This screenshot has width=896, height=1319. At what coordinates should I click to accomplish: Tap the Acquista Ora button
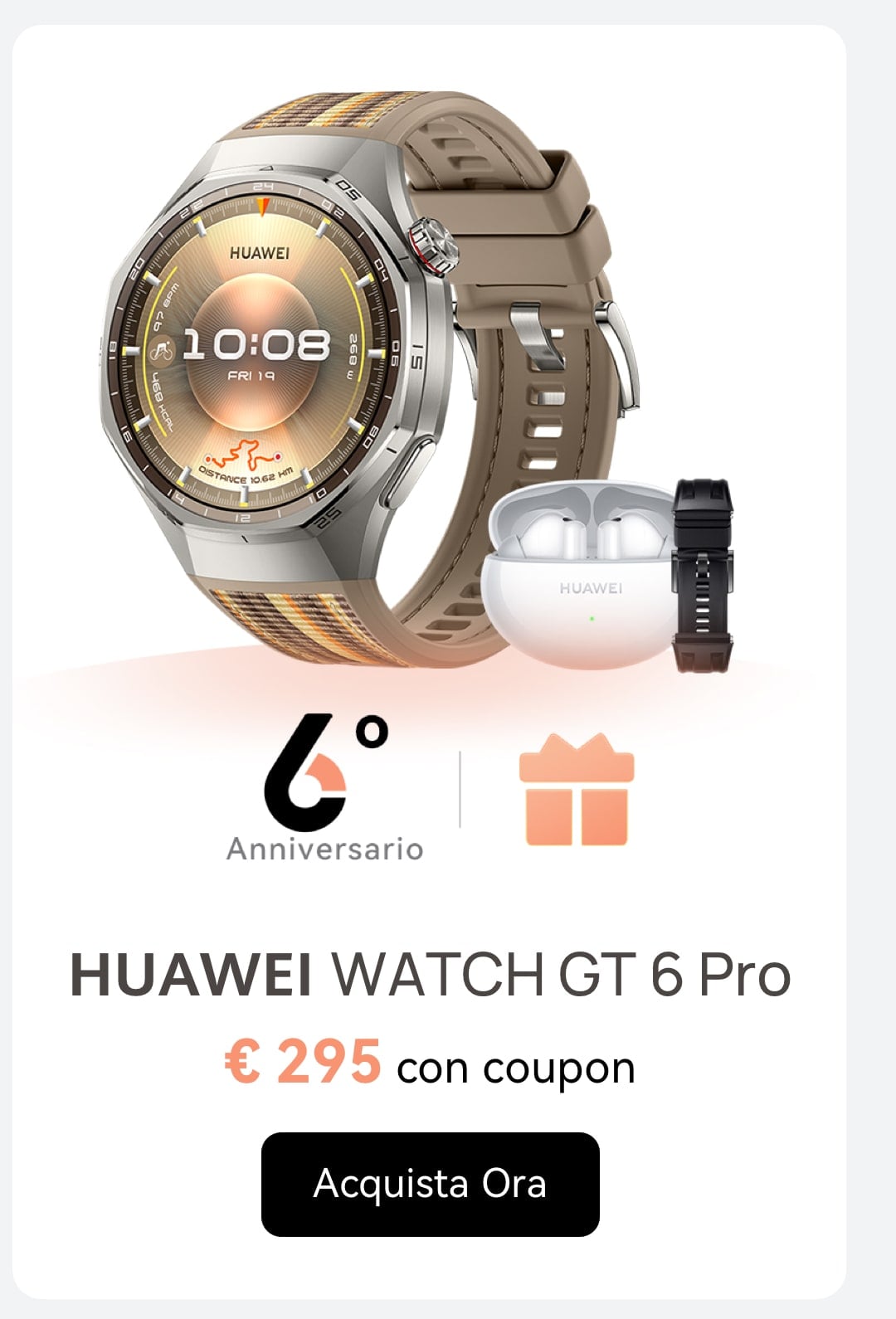point(430,1184)
